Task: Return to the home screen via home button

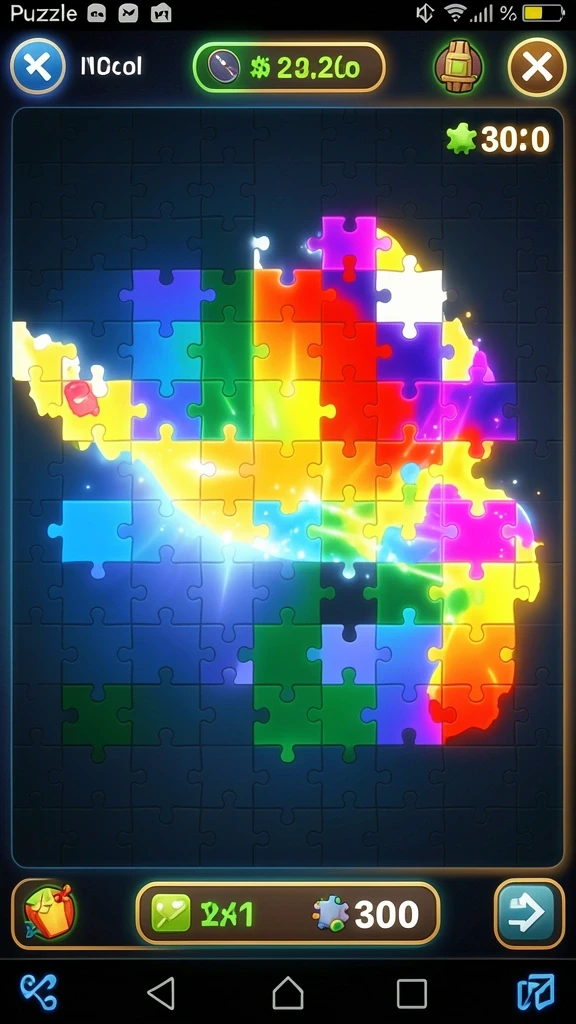Action: (288, 993)
